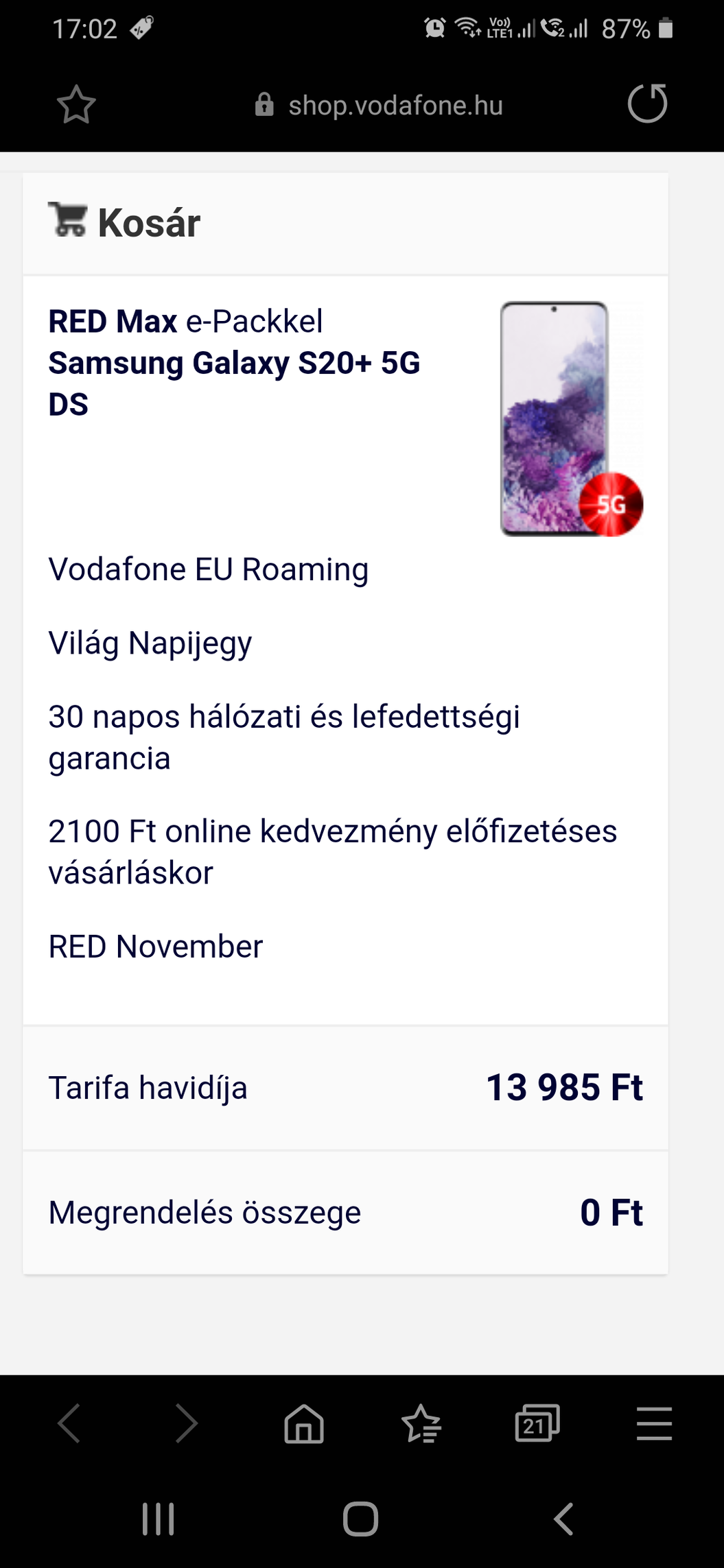Open the browser hamburger menu
Screen dimensions: 724x1568
click(x=654, y=1424)
